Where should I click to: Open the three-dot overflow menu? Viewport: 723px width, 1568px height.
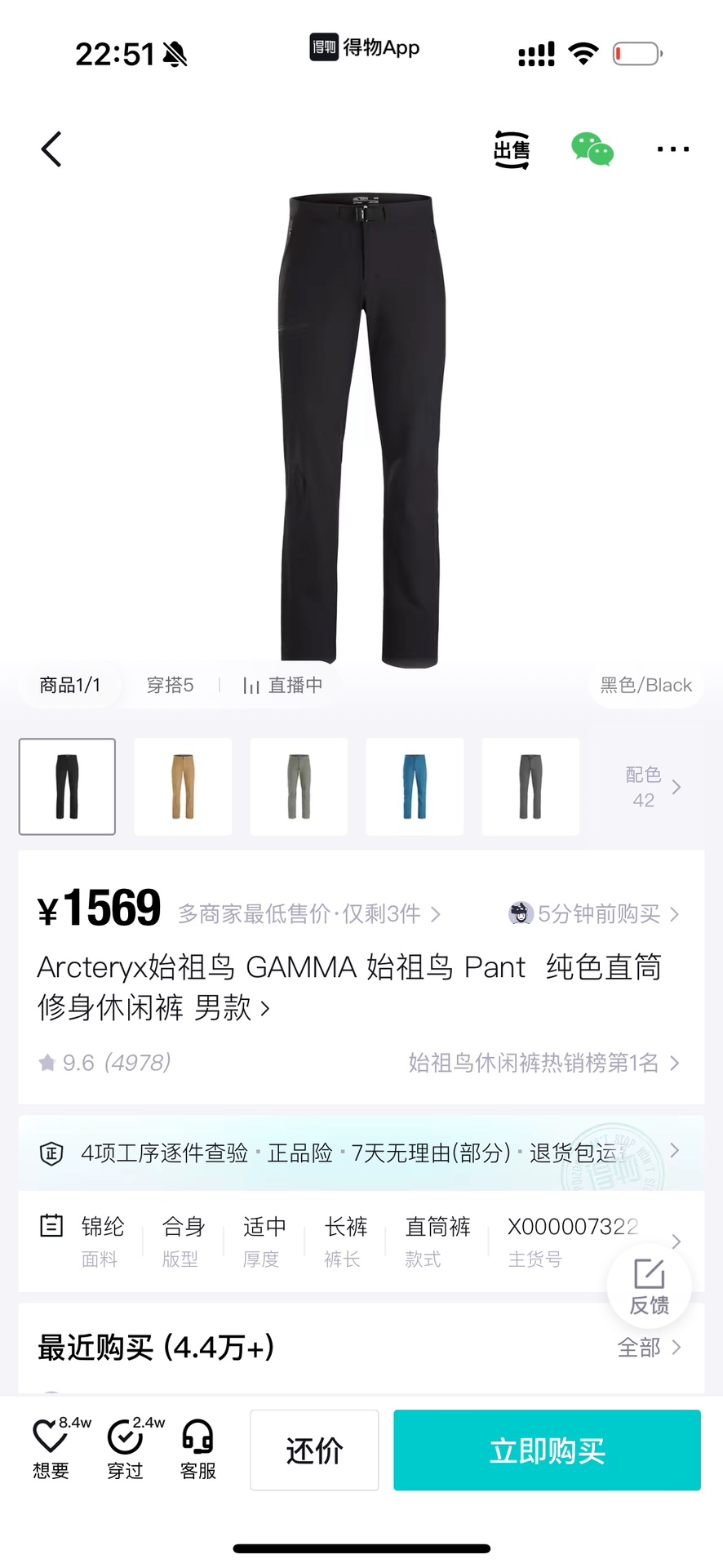pyautogui.click(x=672, y=149)
